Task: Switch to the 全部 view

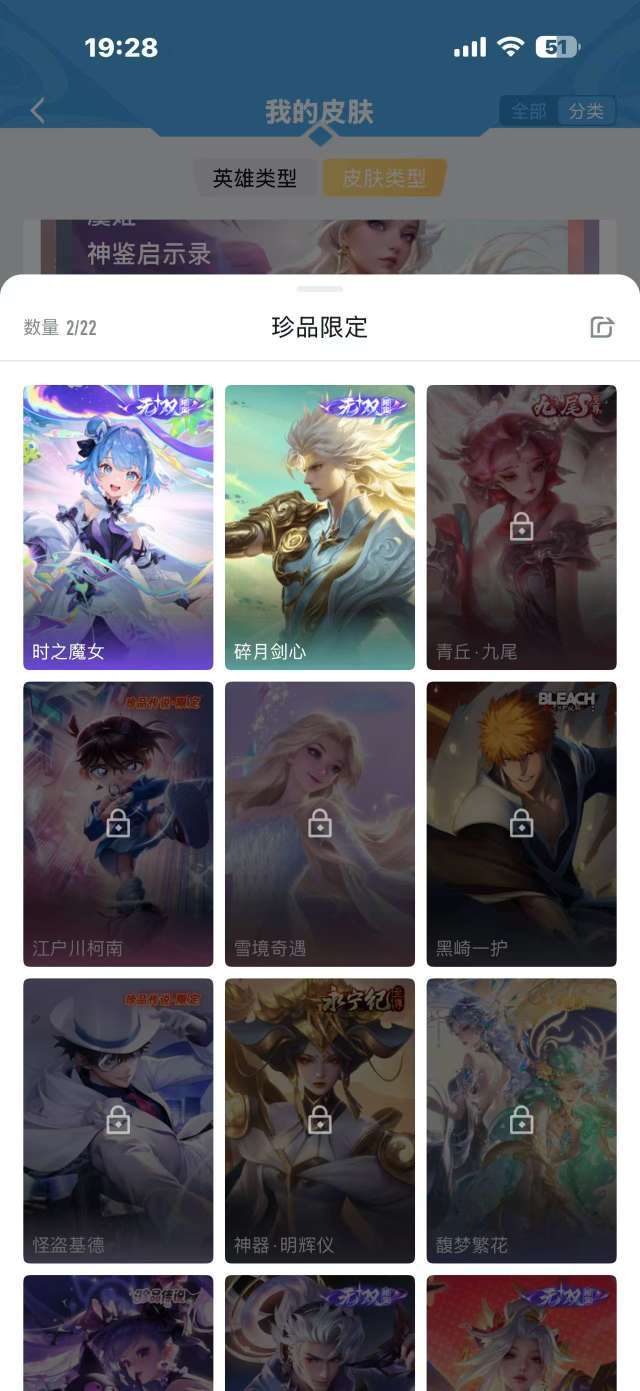Action: click(528, 111)
